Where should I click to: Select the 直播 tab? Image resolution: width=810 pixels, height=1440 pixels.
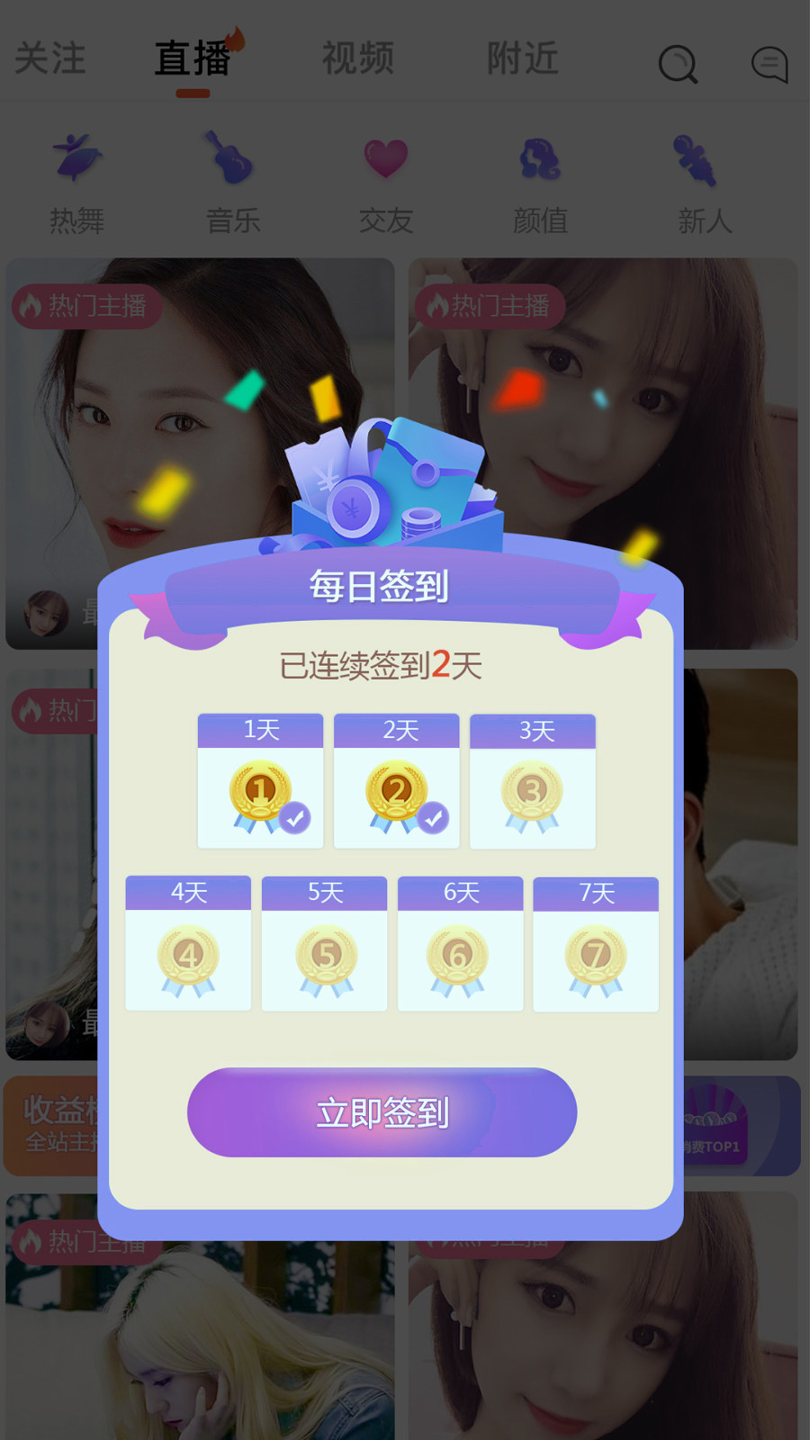coord(193,58)
